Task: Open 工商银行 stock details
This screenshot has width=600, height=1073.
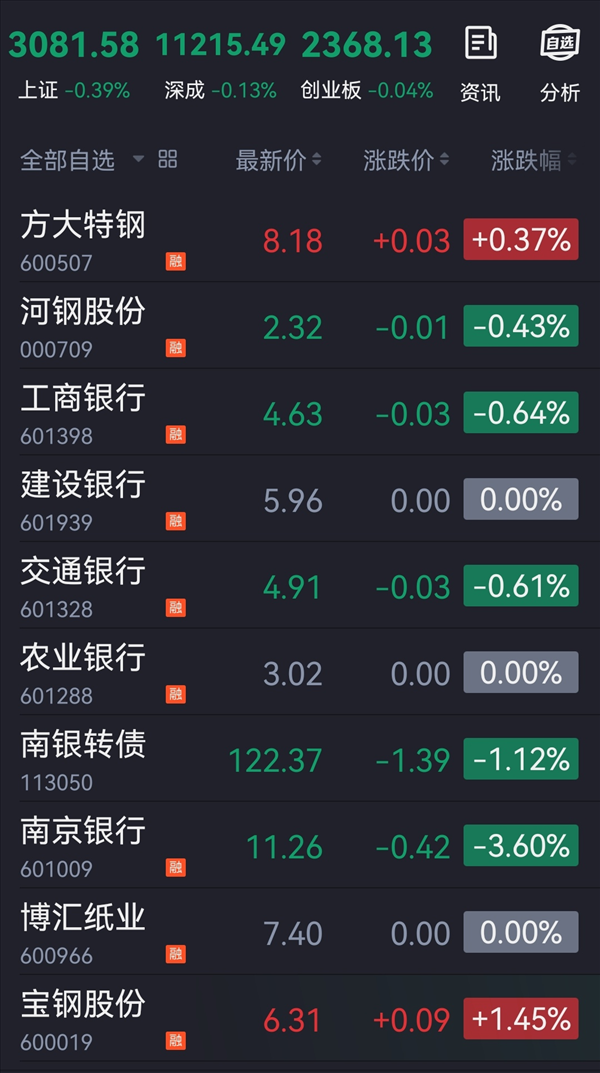Action: pyautogui.click(x=300, y=412)
